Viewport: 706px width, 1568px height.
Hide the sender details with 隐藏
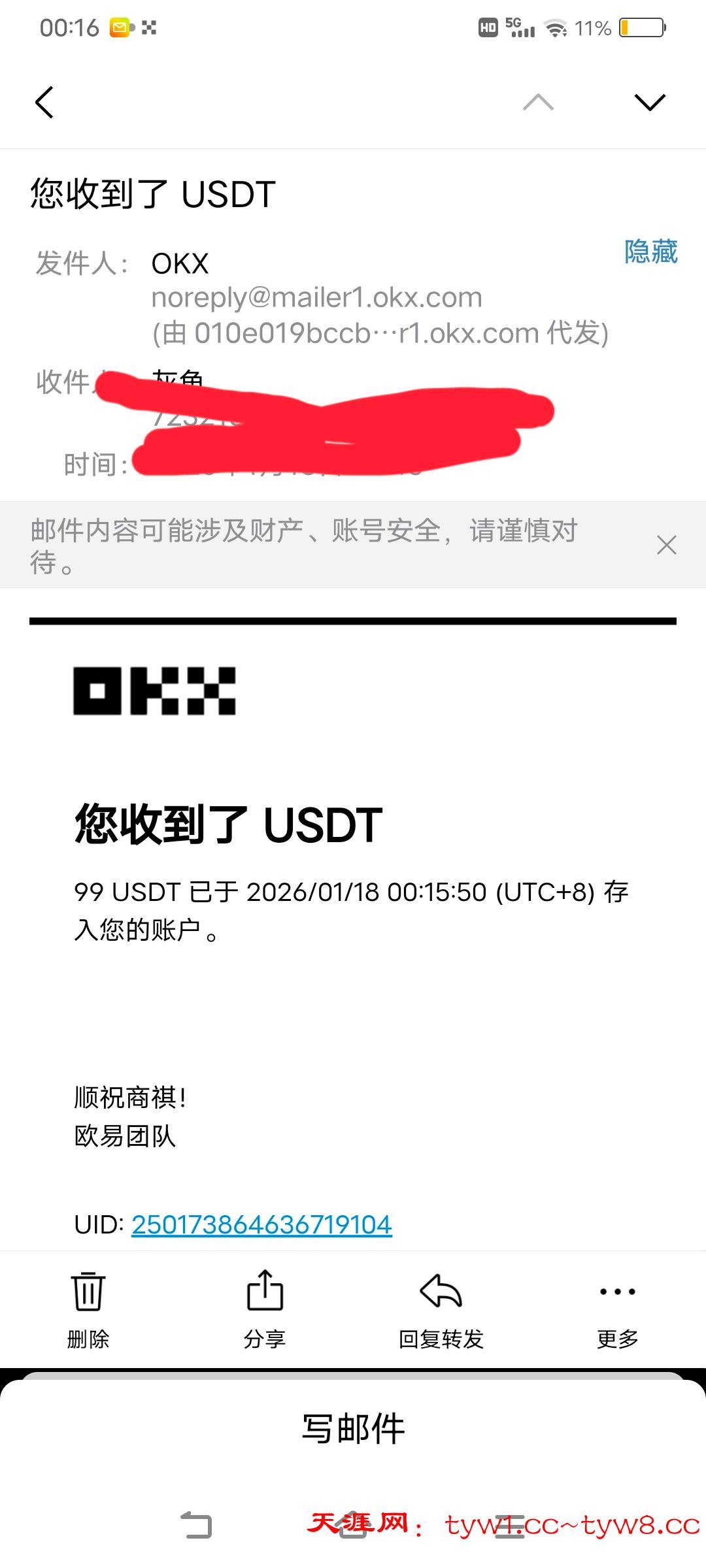coord(650,252)
